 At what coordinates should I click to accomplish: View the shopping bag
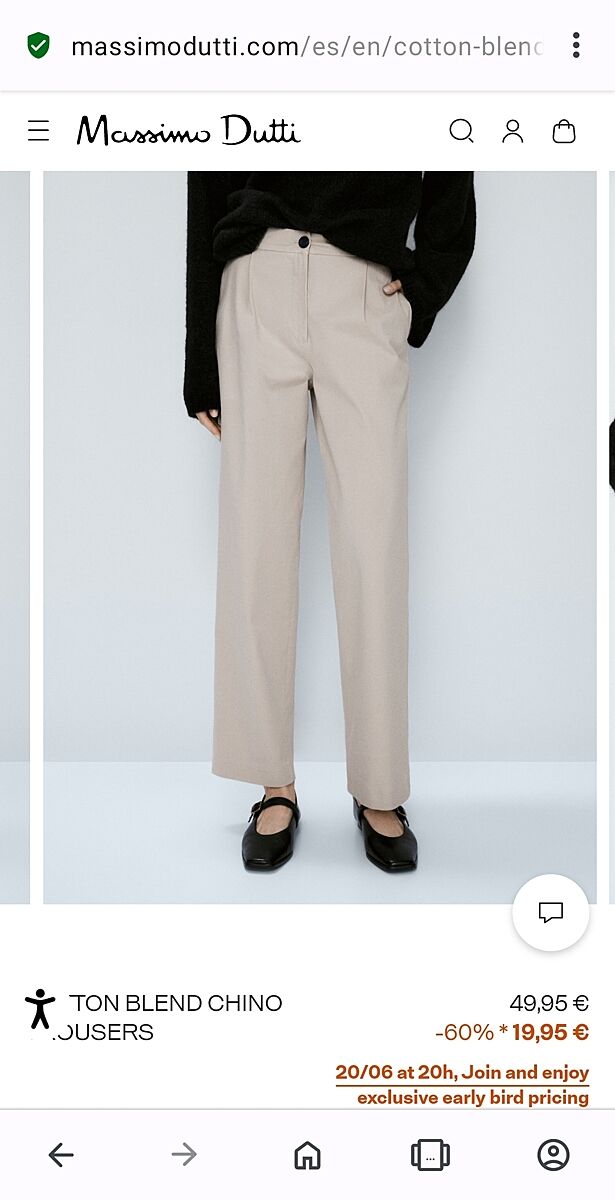click(x=564, y=131)
